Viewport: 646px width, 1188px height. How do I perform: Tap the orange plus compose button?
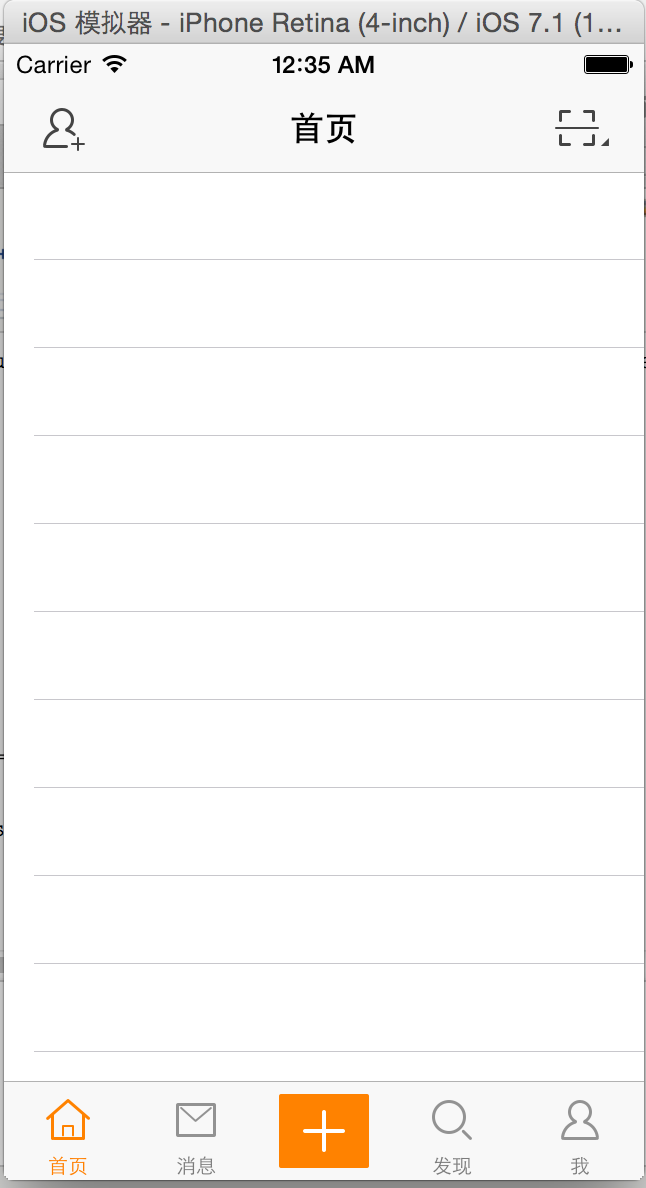[324, 1130]
